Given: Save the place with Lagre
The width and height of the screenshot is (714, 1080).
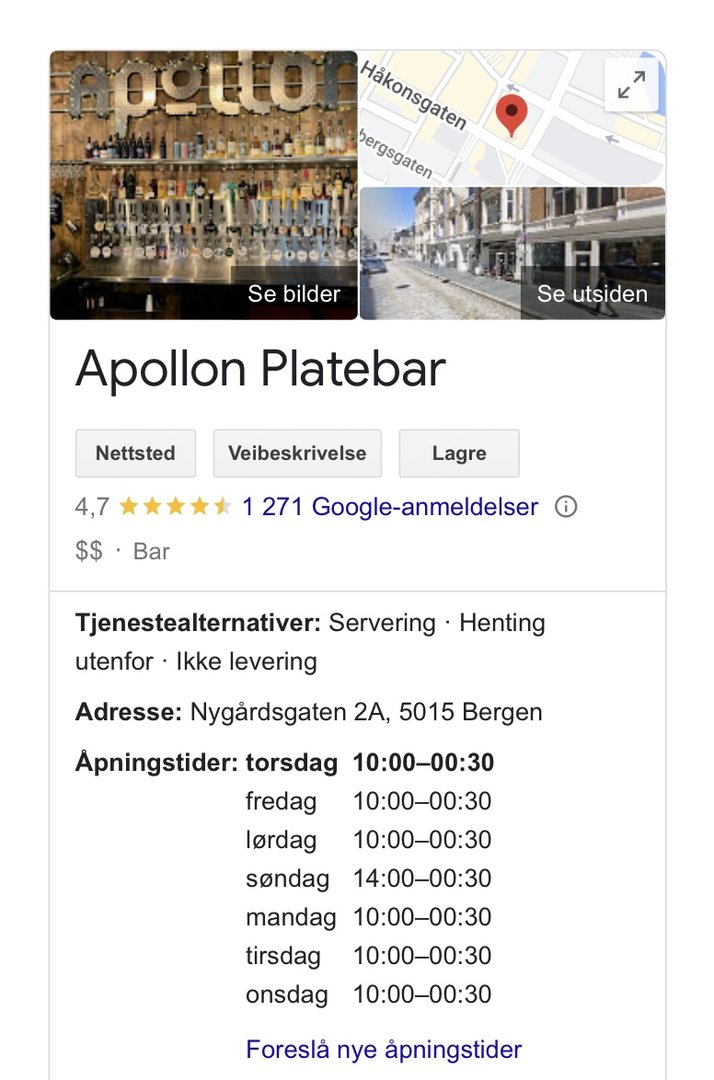Looking at the screenshot, I should 459,453.
